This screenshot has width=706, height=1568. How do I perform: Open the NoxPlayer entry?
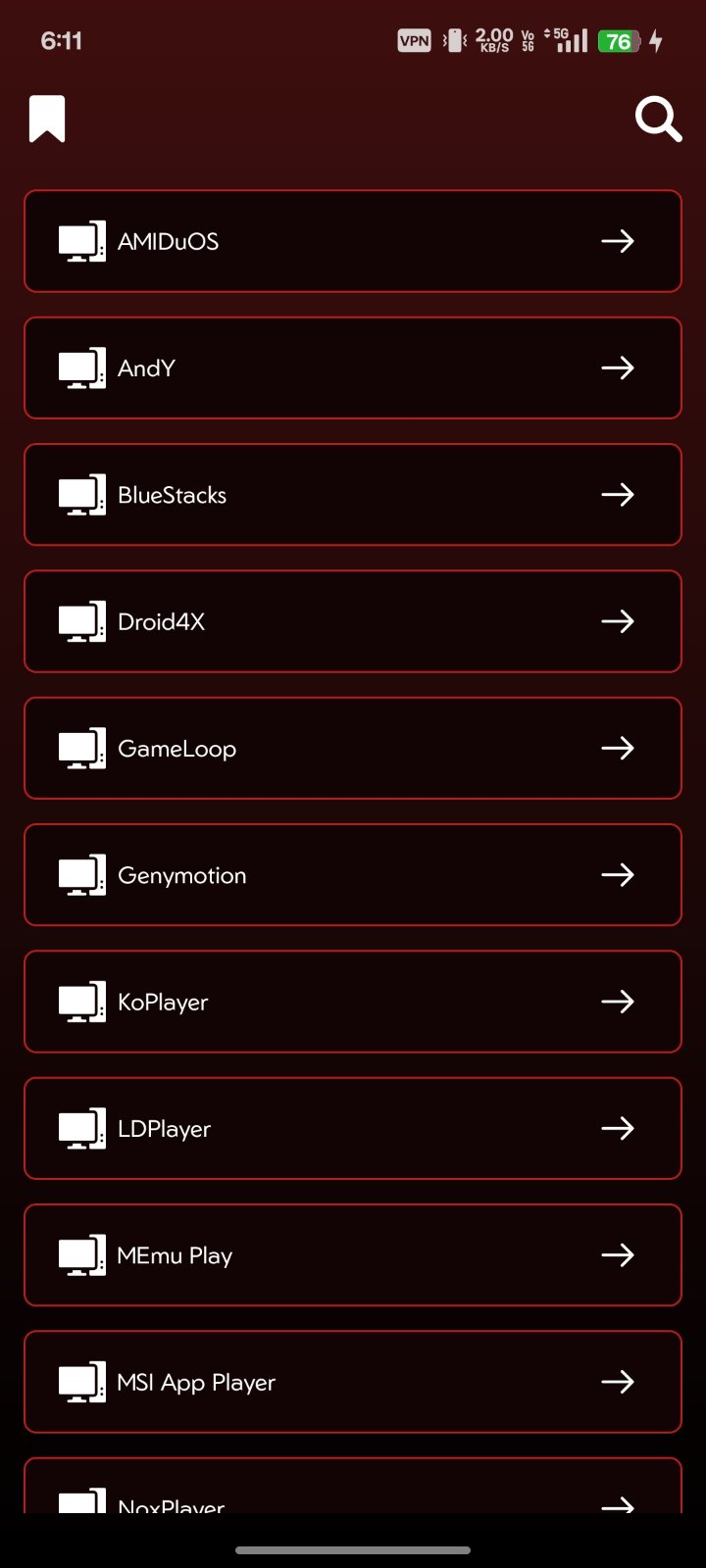pyautogui.click(x=353, y=1492)
